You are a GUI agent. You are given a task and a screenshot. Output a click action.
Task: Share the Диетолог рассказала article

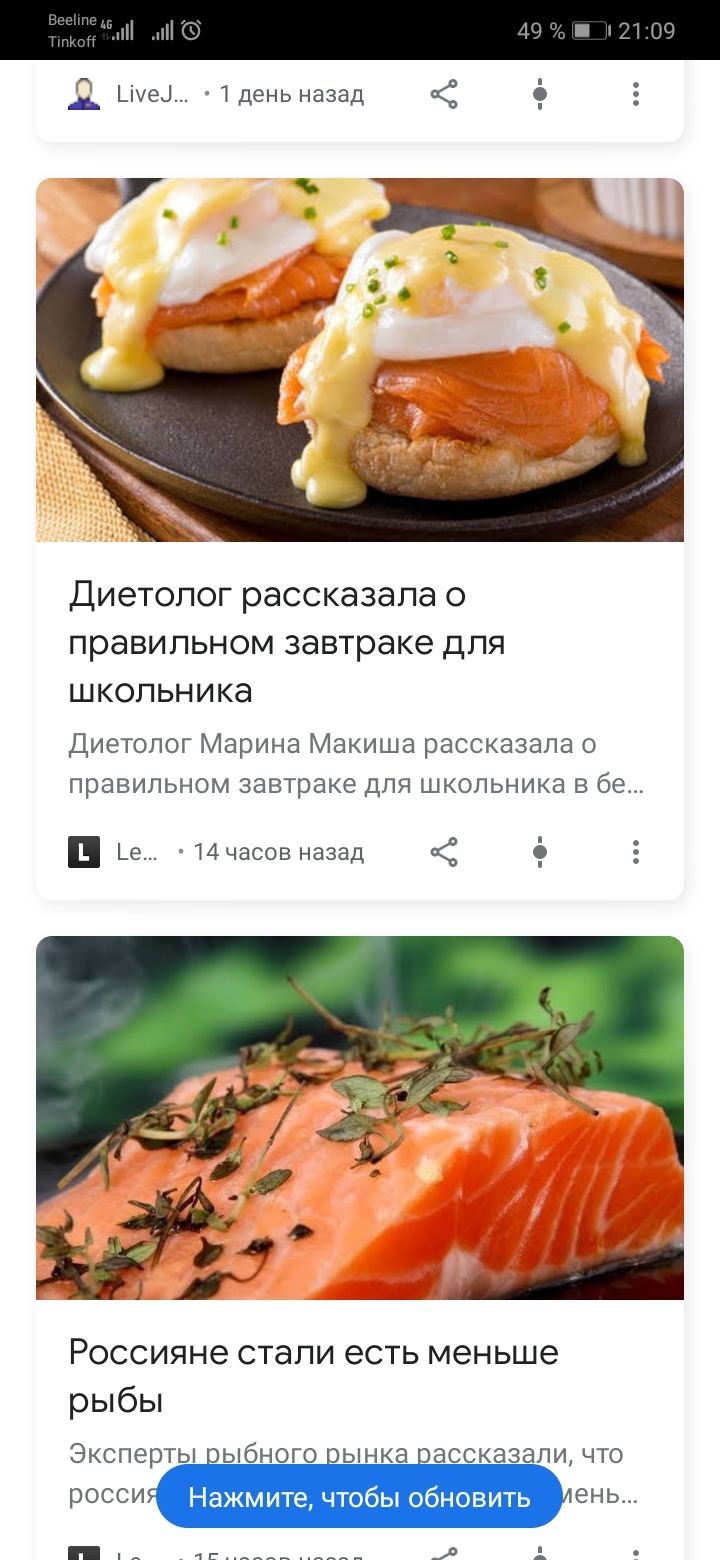pyautogui.click(x=444, y=852)
